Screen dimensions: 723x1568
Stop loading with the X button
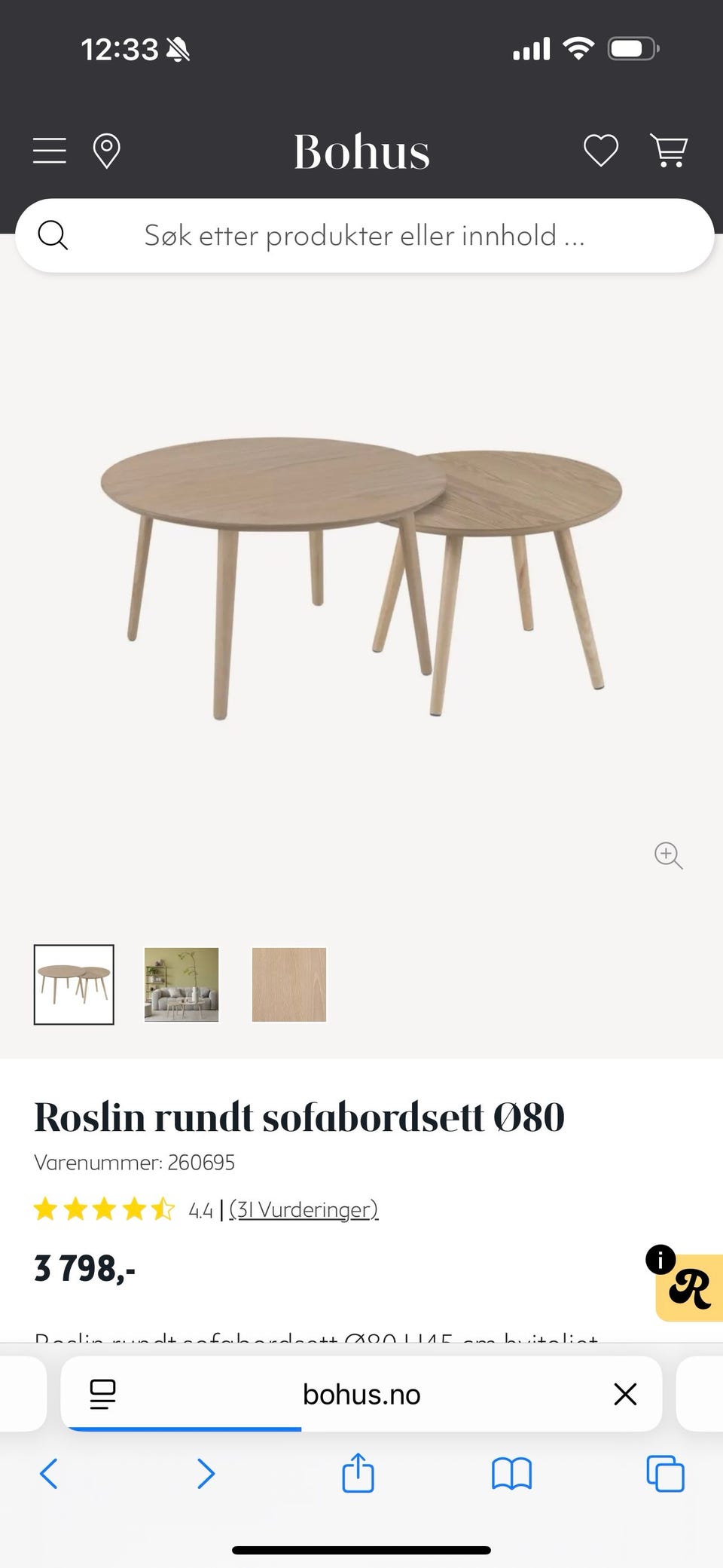[625, 1394]
